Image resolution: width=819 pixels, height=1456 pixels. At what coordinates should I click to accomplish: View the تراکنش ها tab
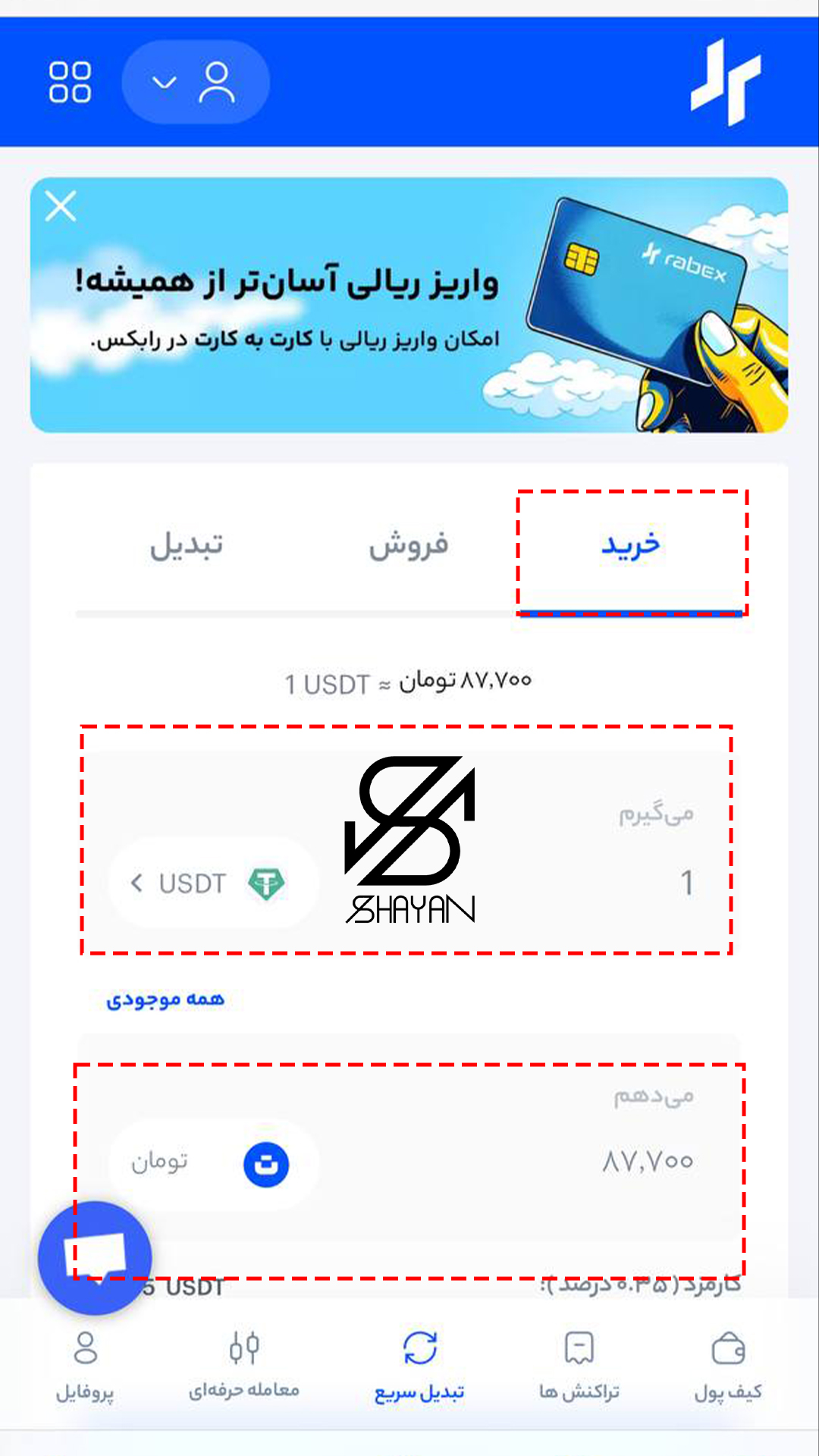[x=579, y=1367]
